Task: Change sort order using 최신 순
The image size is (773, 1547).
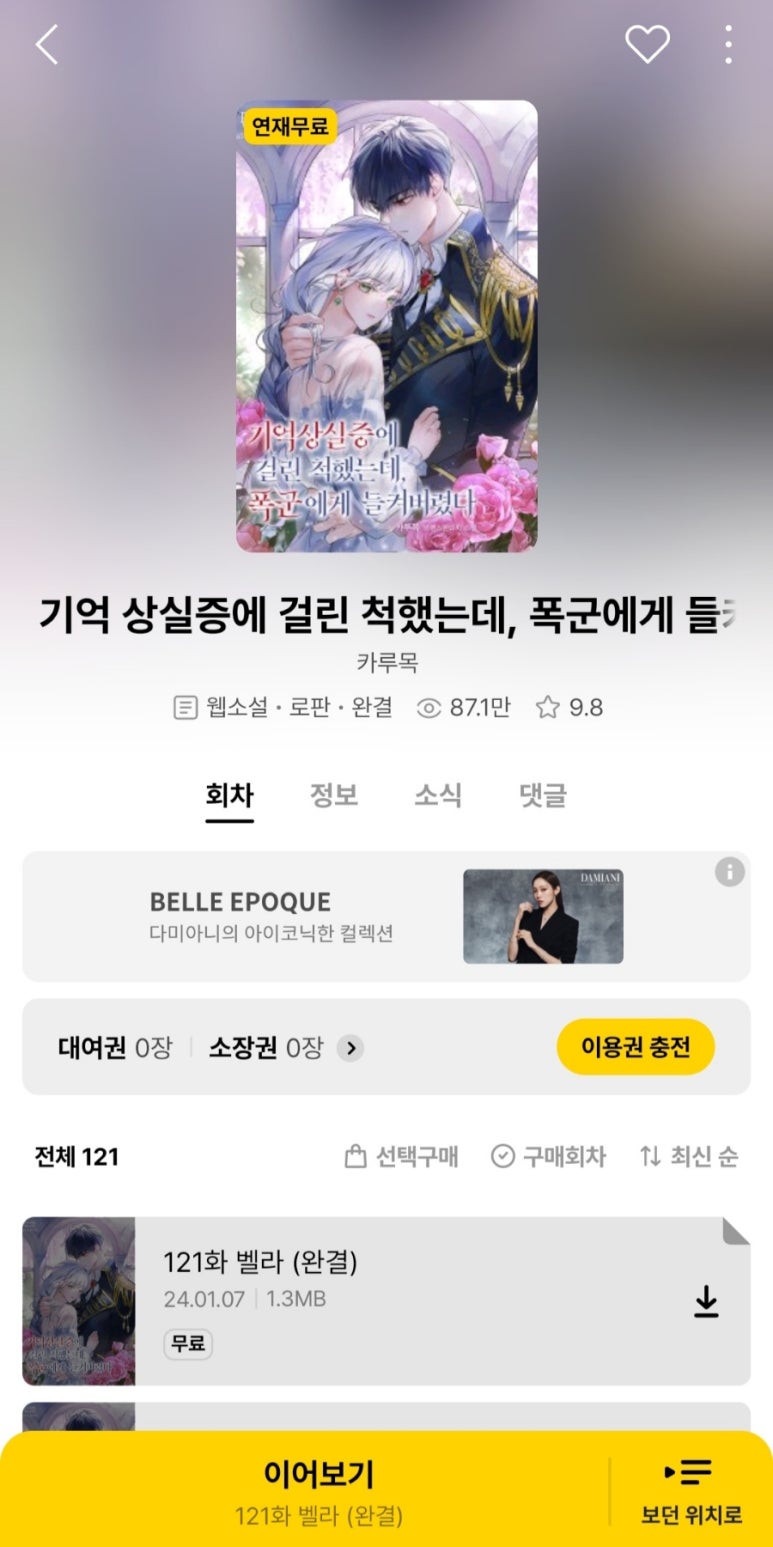Action: pyautogui.click(x=692, y=1157)
